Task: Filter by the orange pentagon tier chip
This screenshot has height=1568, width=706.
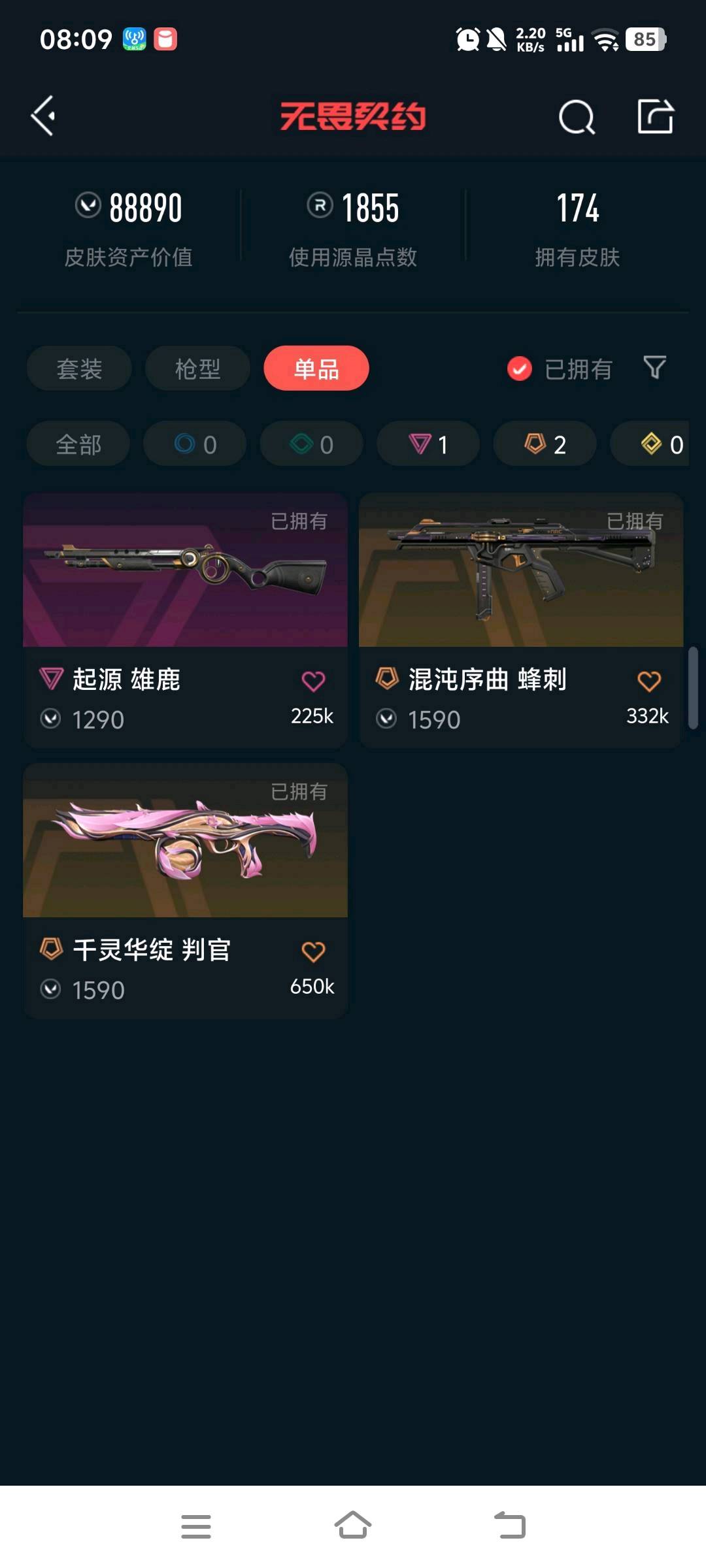Action: pyautogui.click(x=545, y=444)
